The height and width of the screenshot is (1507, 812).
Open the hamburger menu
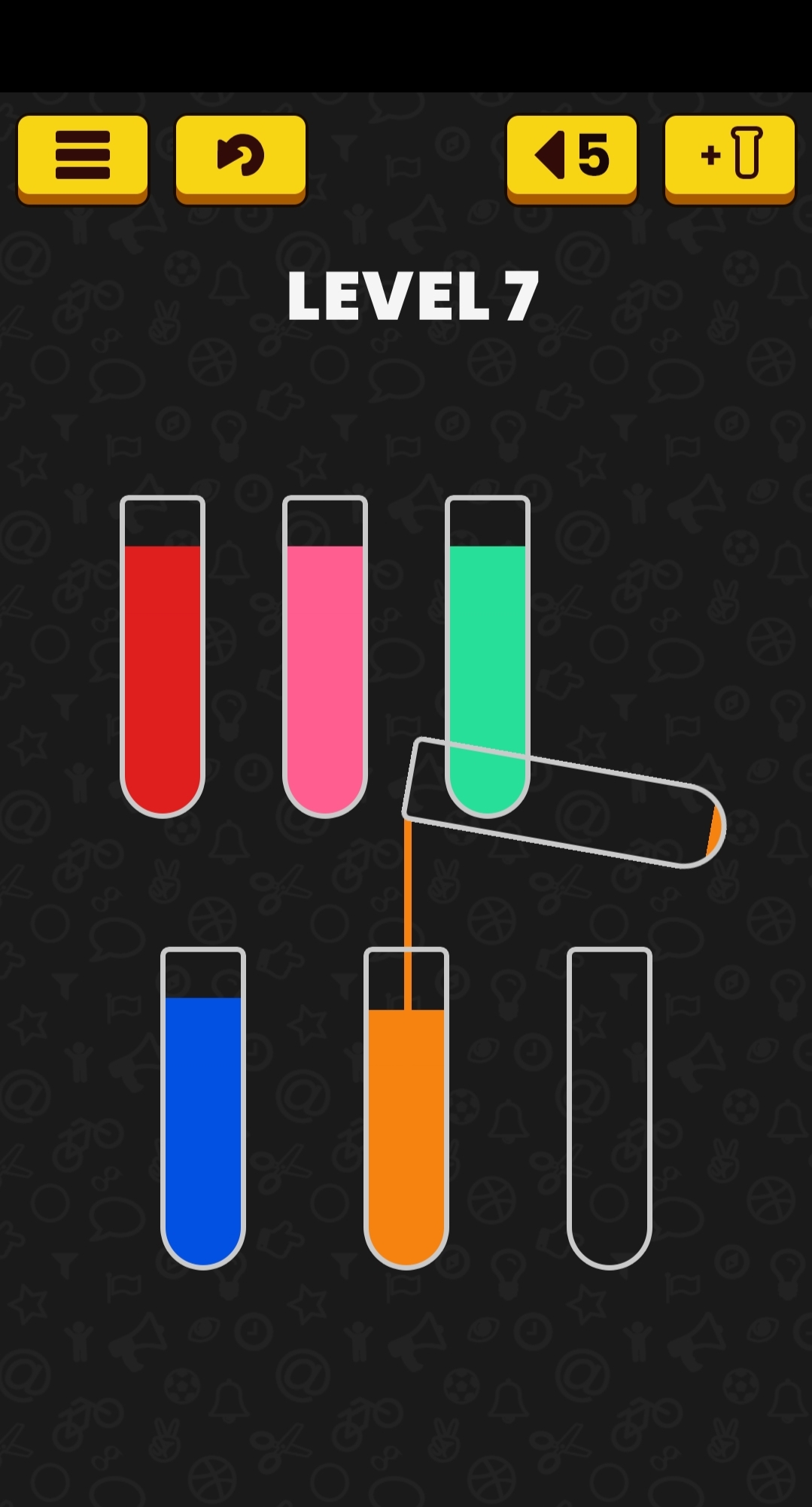click(83, 156)
